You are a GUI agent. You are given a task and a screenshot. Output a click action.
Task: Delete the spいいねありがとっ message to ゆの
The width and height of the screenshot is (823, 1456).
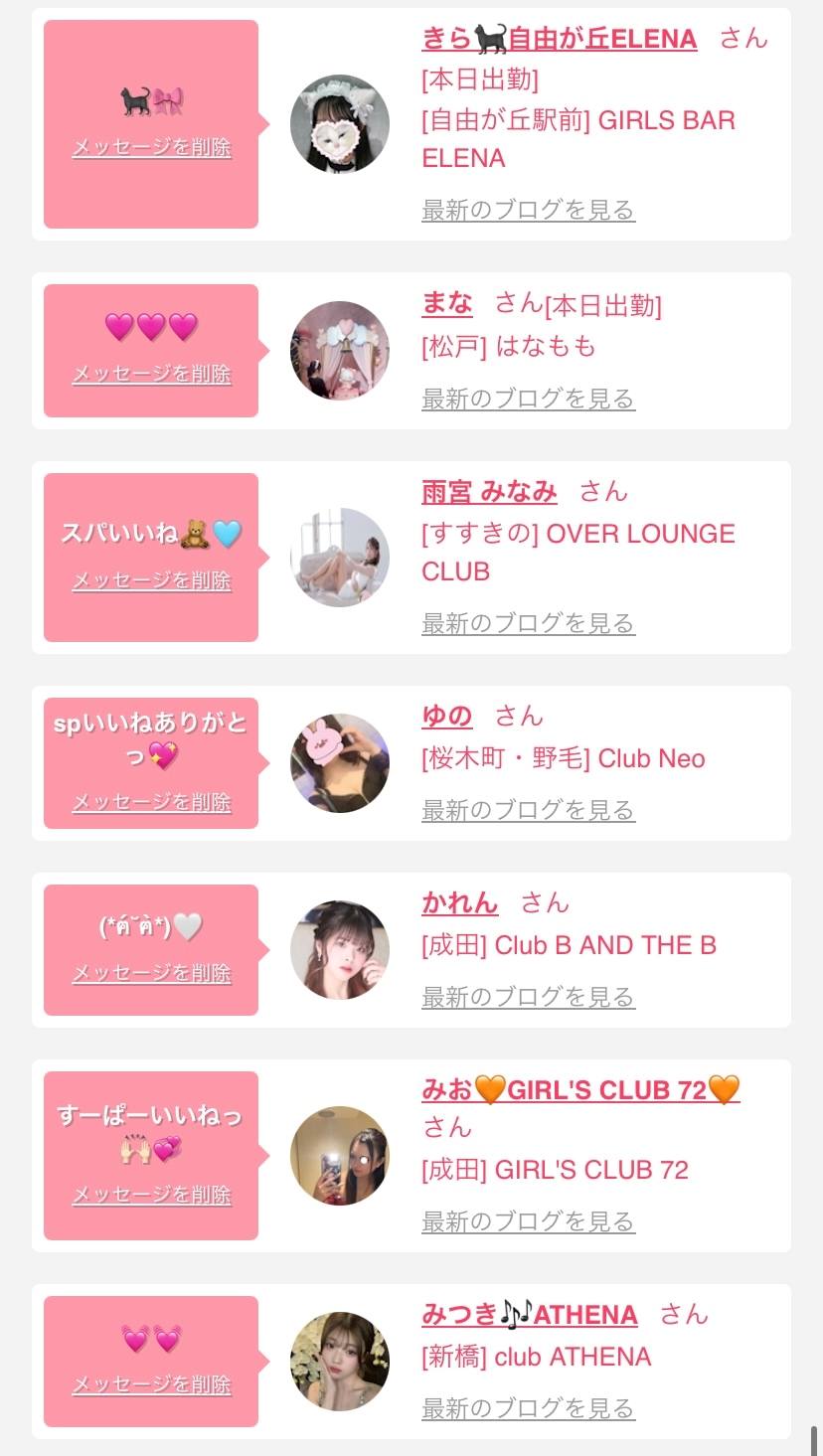[x=151, y=803]
